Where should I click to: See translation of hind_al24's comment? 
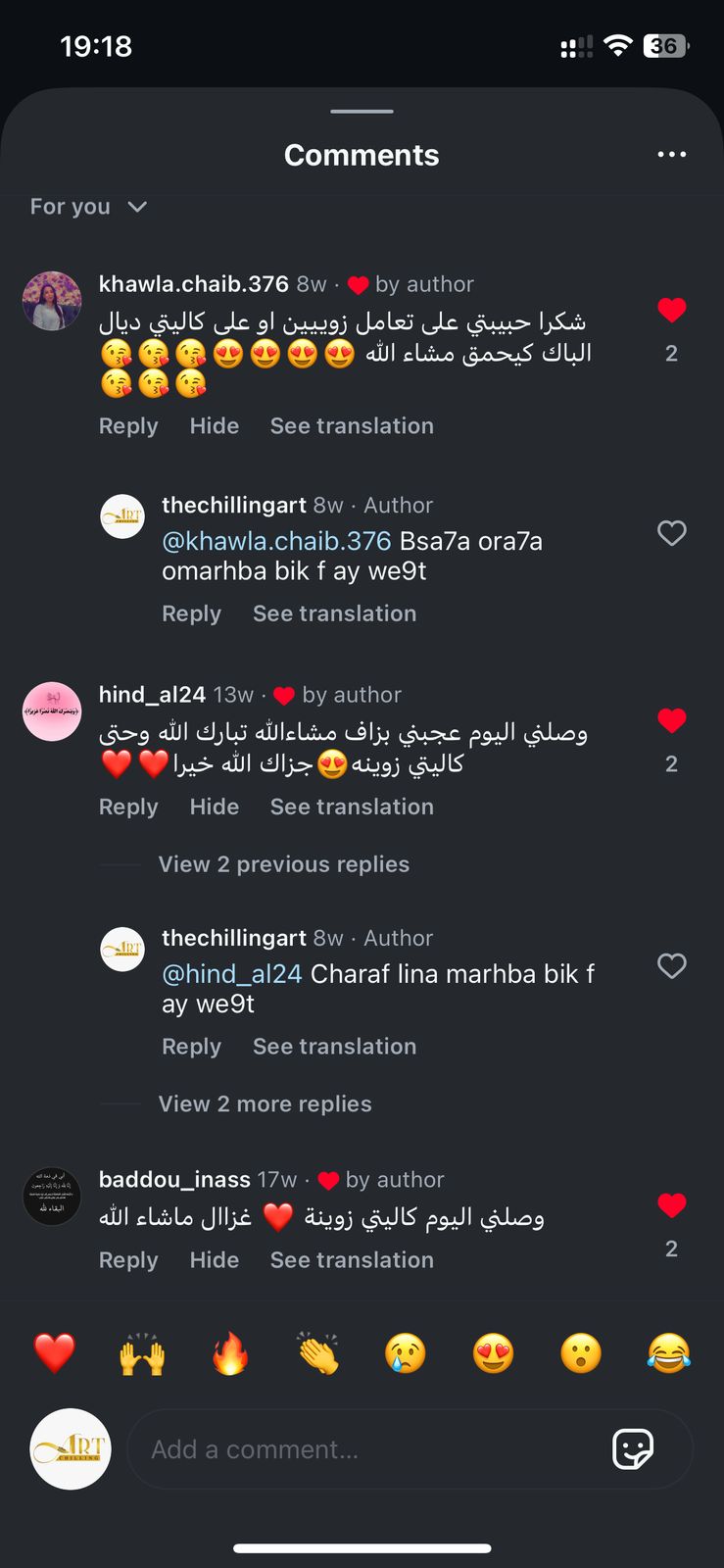(352, 807)
